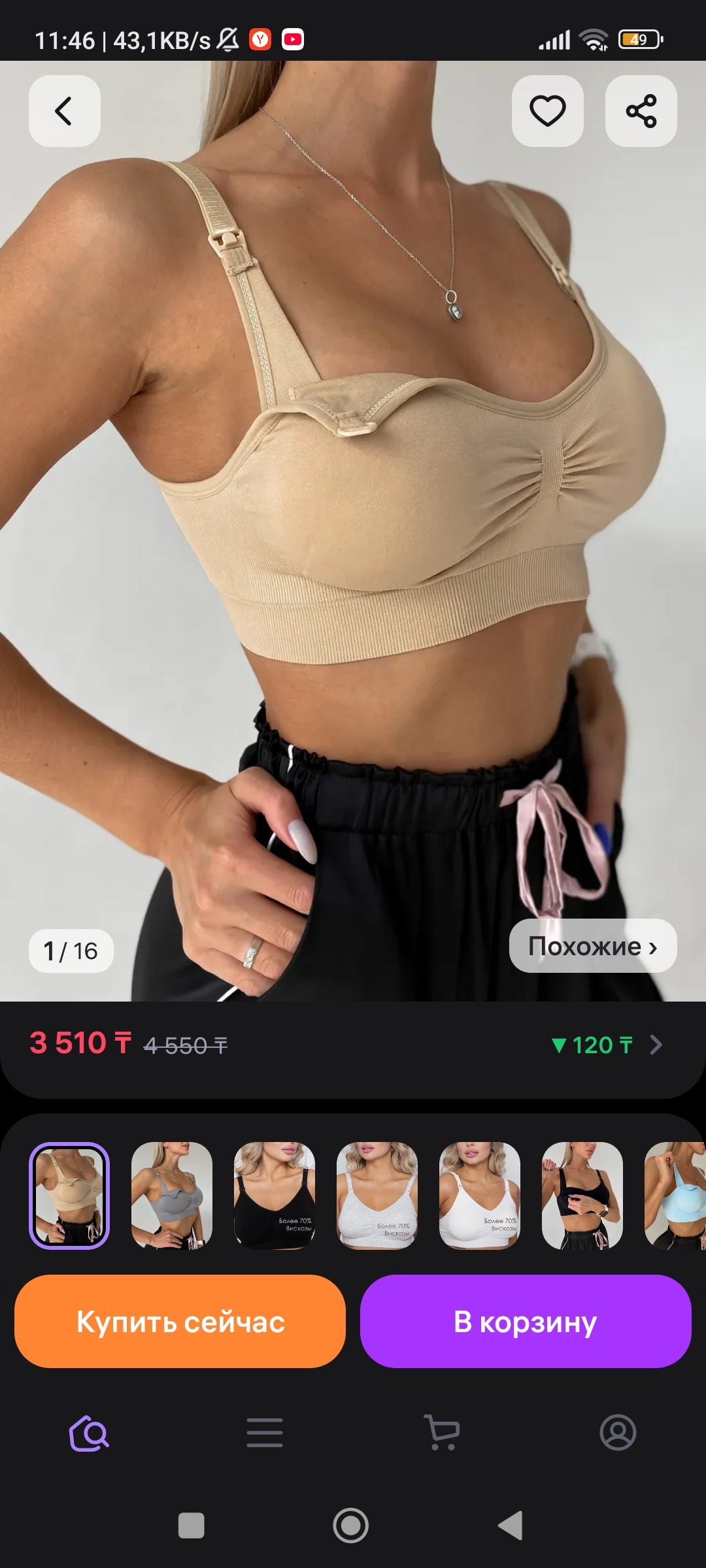Go back using the top arrow
This screenshot has width=706, height=1568.
coord(64,111)
